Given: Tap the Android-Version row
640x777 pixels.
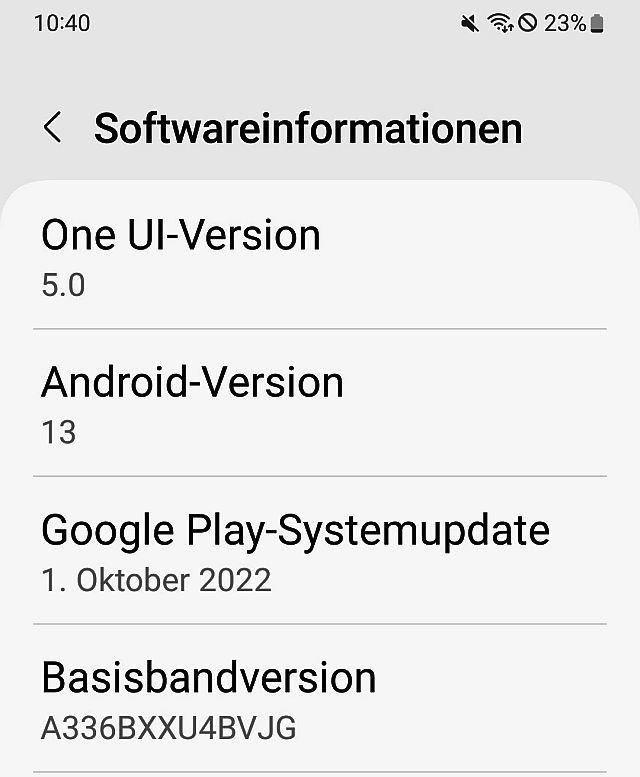Looking at the screenshot, I should (x=320, y=402).
